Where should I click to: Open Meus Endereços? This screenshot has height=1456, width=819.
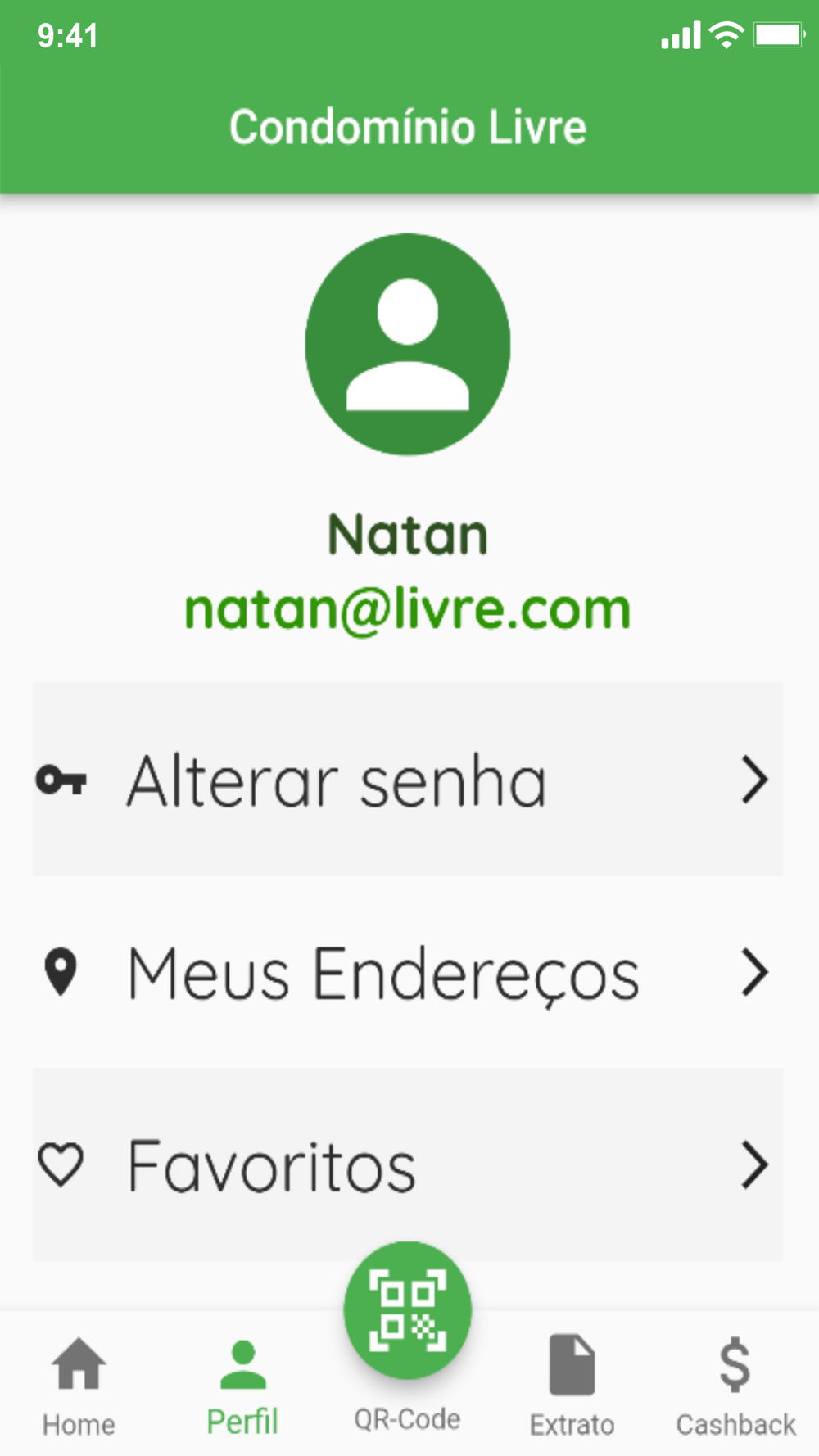click(x=408, y=972)
